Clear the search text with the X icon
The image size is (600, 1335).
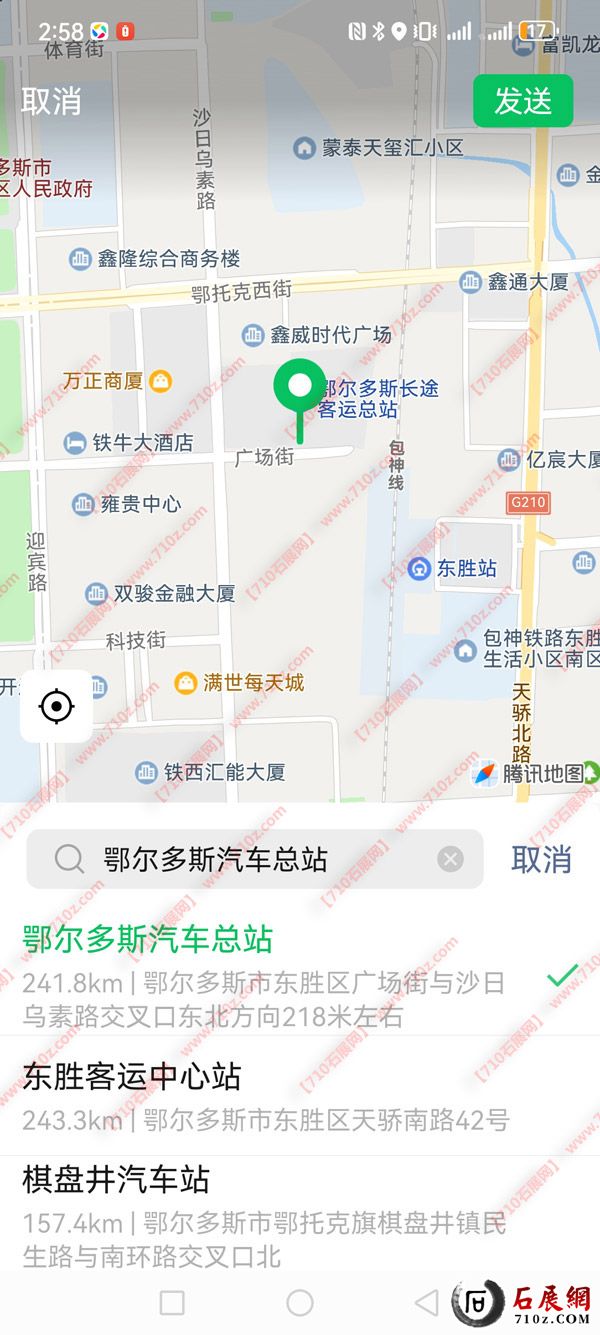[451, 859]
